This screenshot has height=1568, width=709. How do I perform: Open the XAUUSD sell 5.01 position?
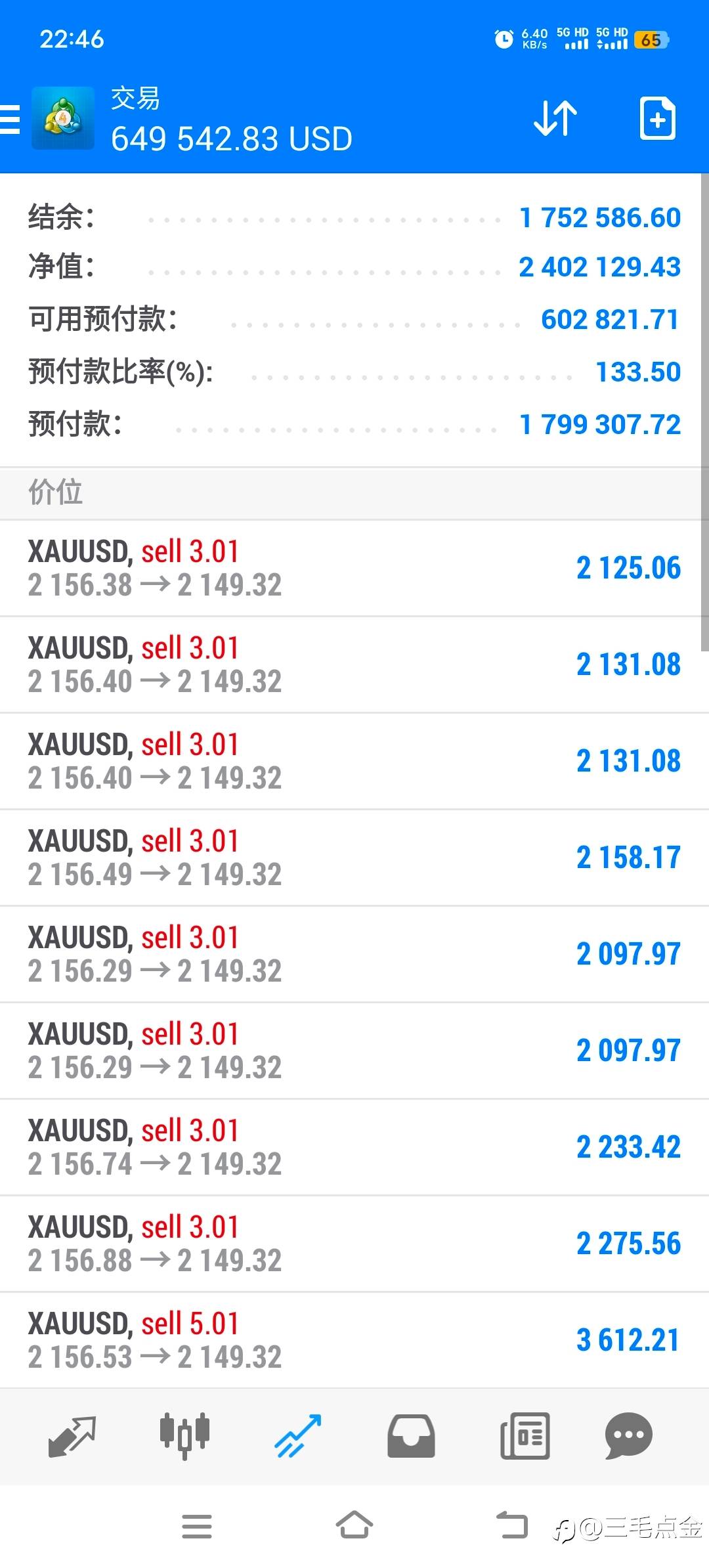tap(354, 1340)
